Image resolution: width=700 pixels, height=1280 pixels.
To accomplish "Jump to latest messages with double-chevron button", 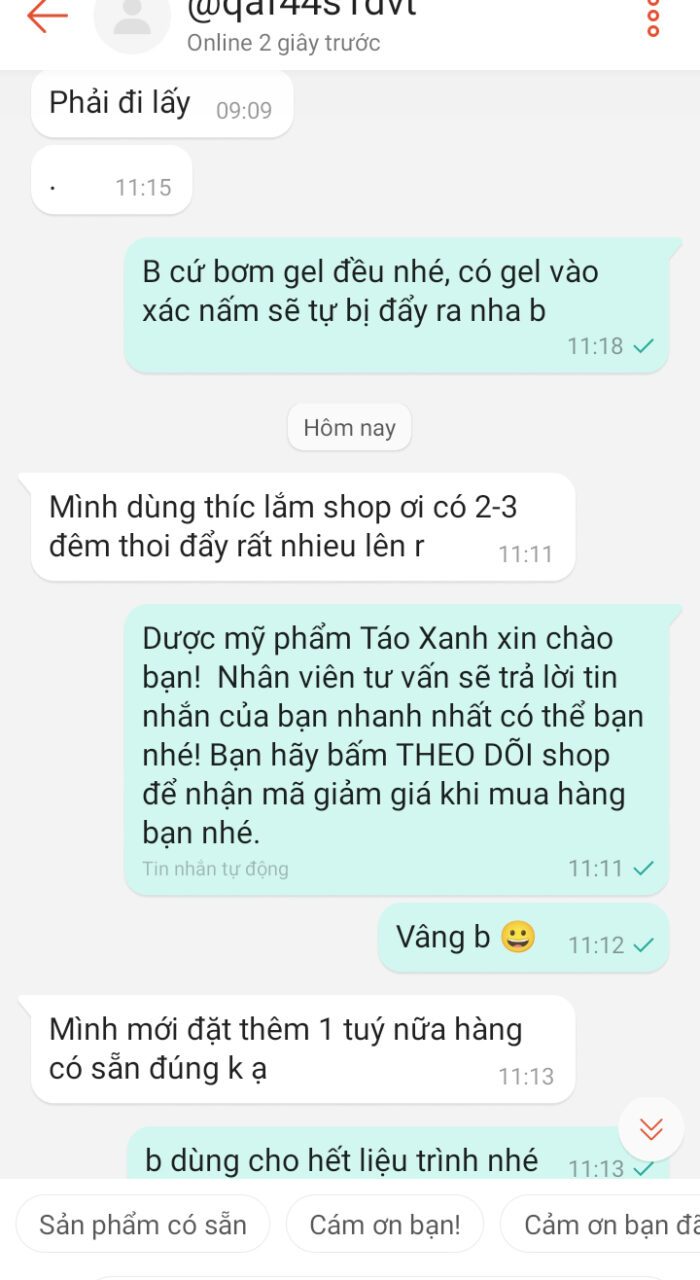I will pyautogui.click(x=651, y=1129).
